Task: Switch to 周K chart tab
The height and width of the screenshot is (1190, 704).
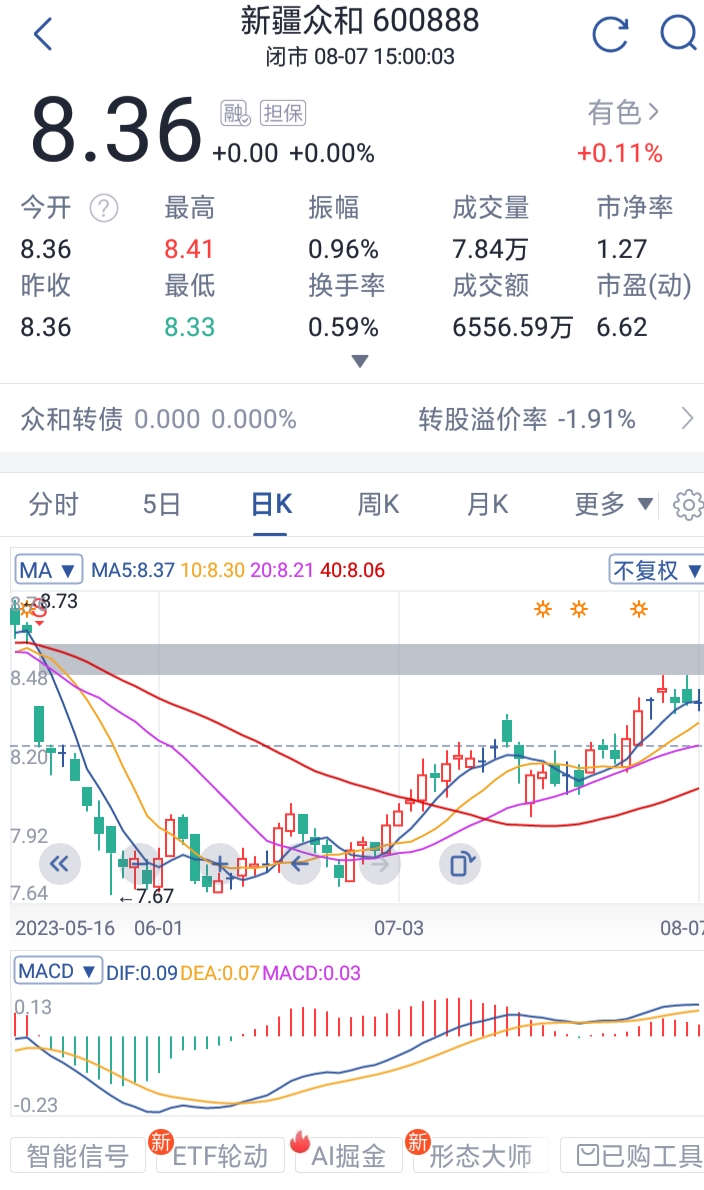Action: tap(378, 505)
